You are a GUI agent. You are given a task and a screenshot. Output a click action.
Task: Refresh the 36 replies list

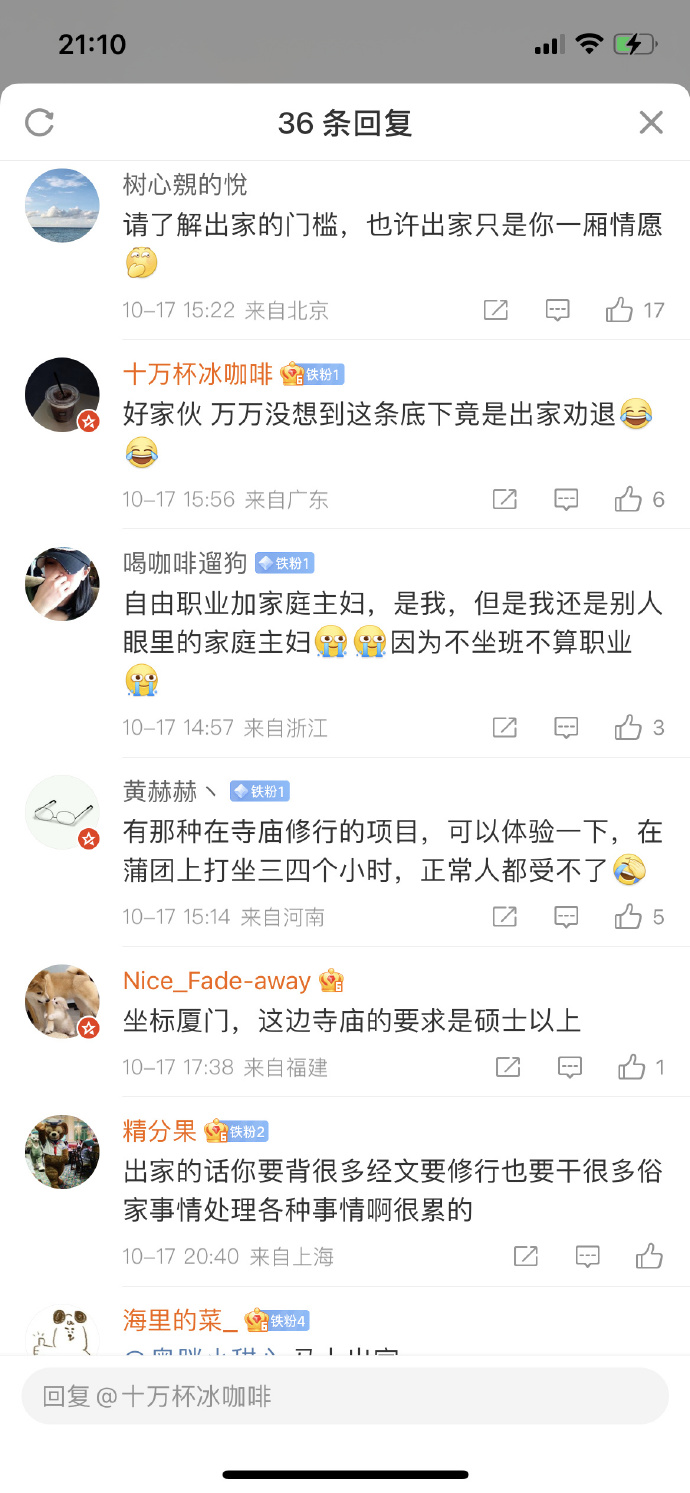[39, 123]
